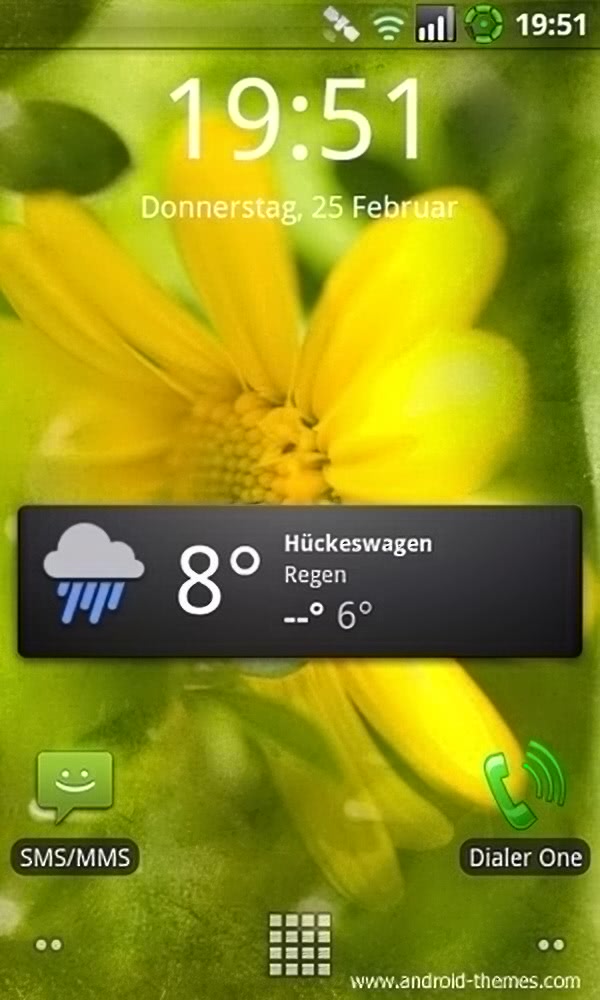Tap the right home screen page dots

551,944
